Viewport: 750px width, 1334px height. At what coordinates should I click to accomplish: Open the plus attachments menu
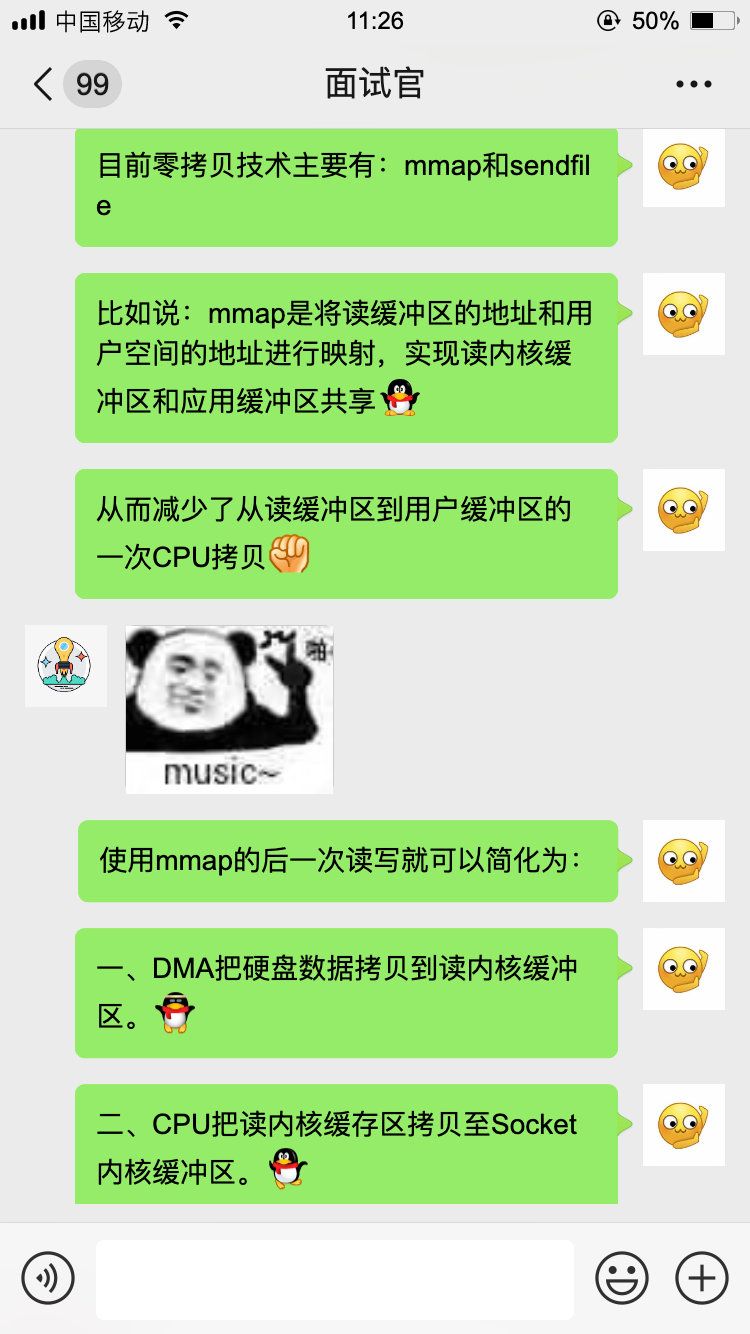(702, 1278)
